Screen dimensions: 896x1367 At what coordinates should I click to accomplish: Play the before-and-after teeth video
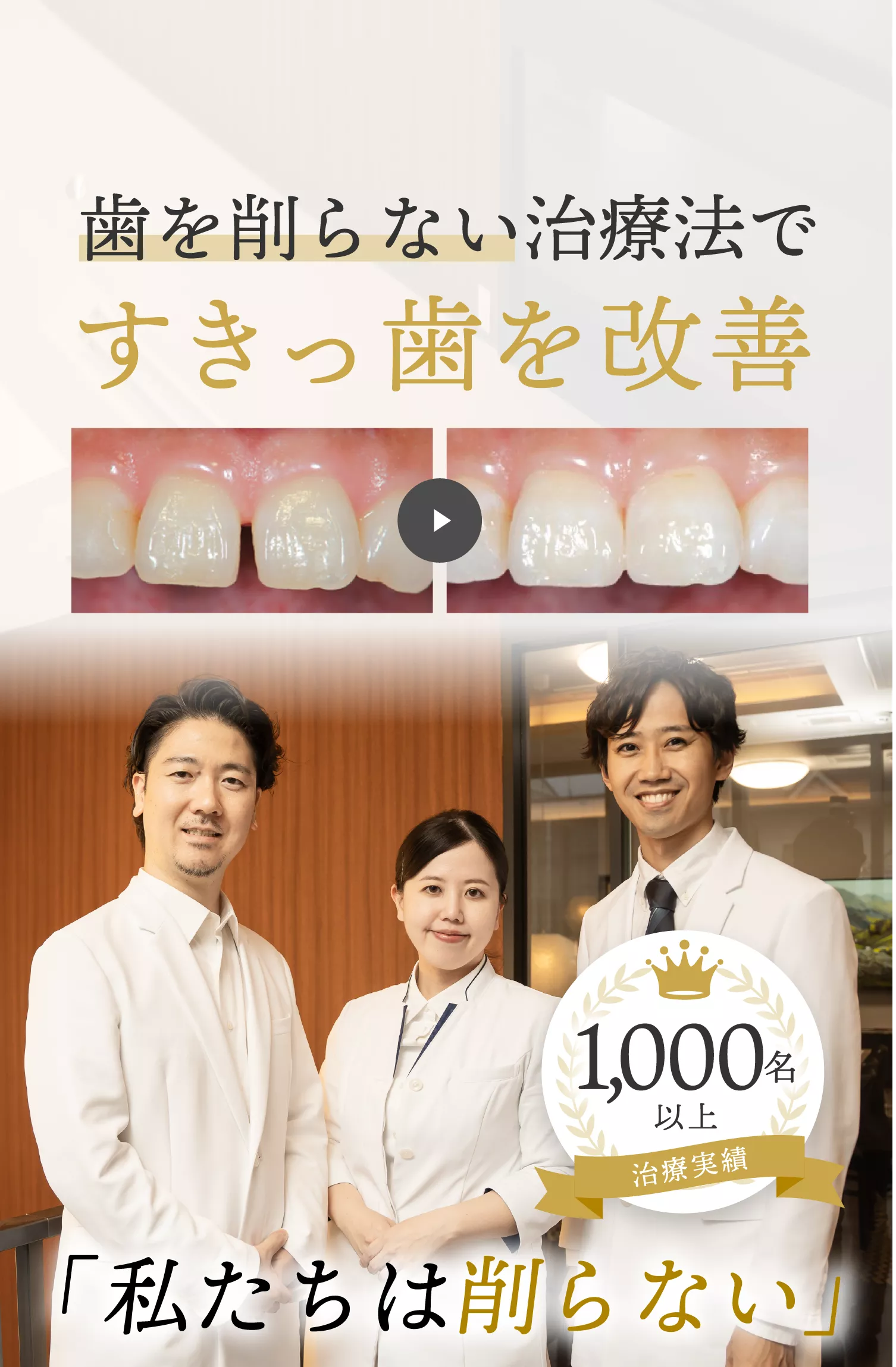click(440, 521)
